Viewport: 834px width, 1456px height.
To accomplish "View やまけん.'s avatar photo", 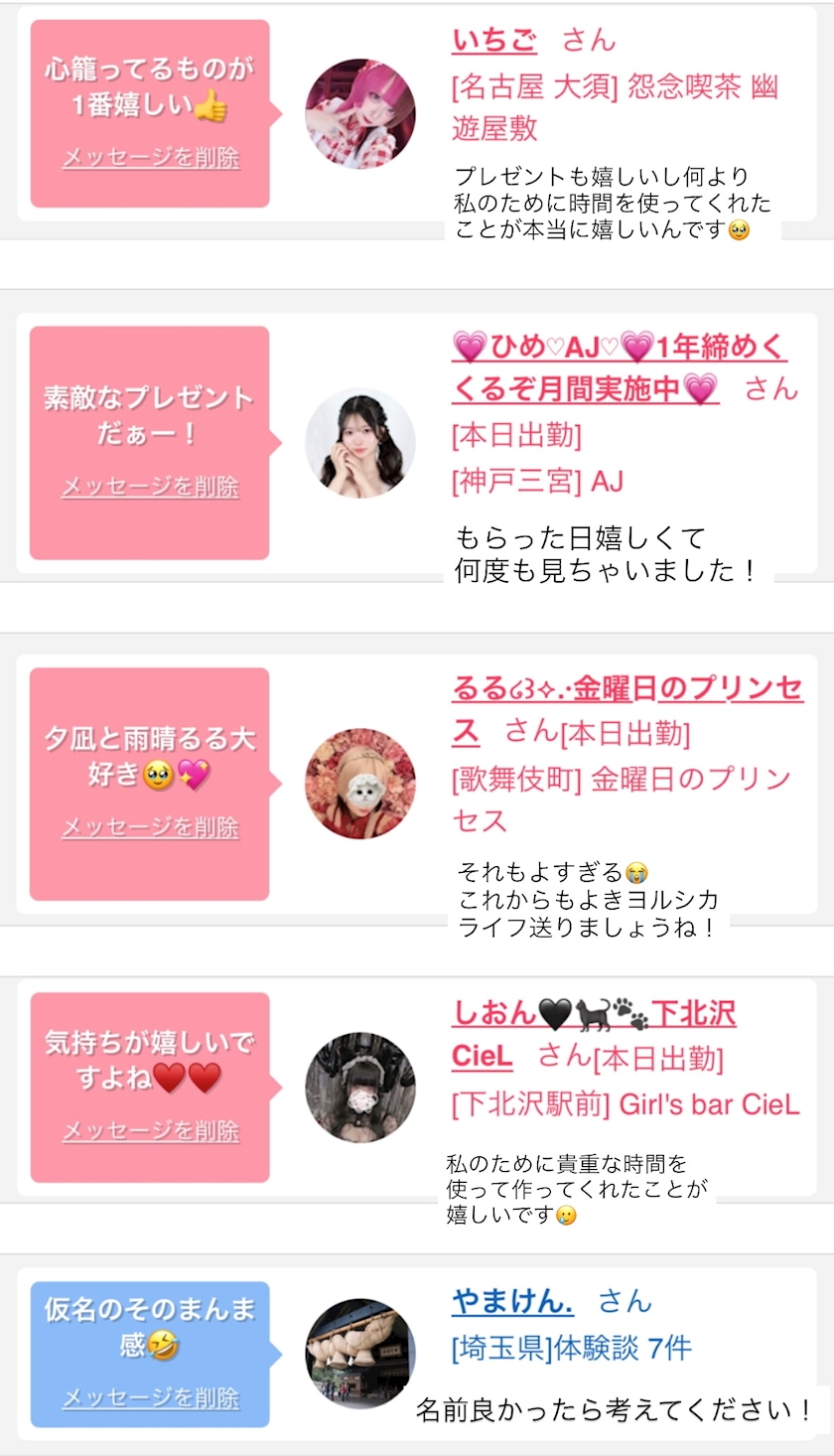I will coord(360,1354).
